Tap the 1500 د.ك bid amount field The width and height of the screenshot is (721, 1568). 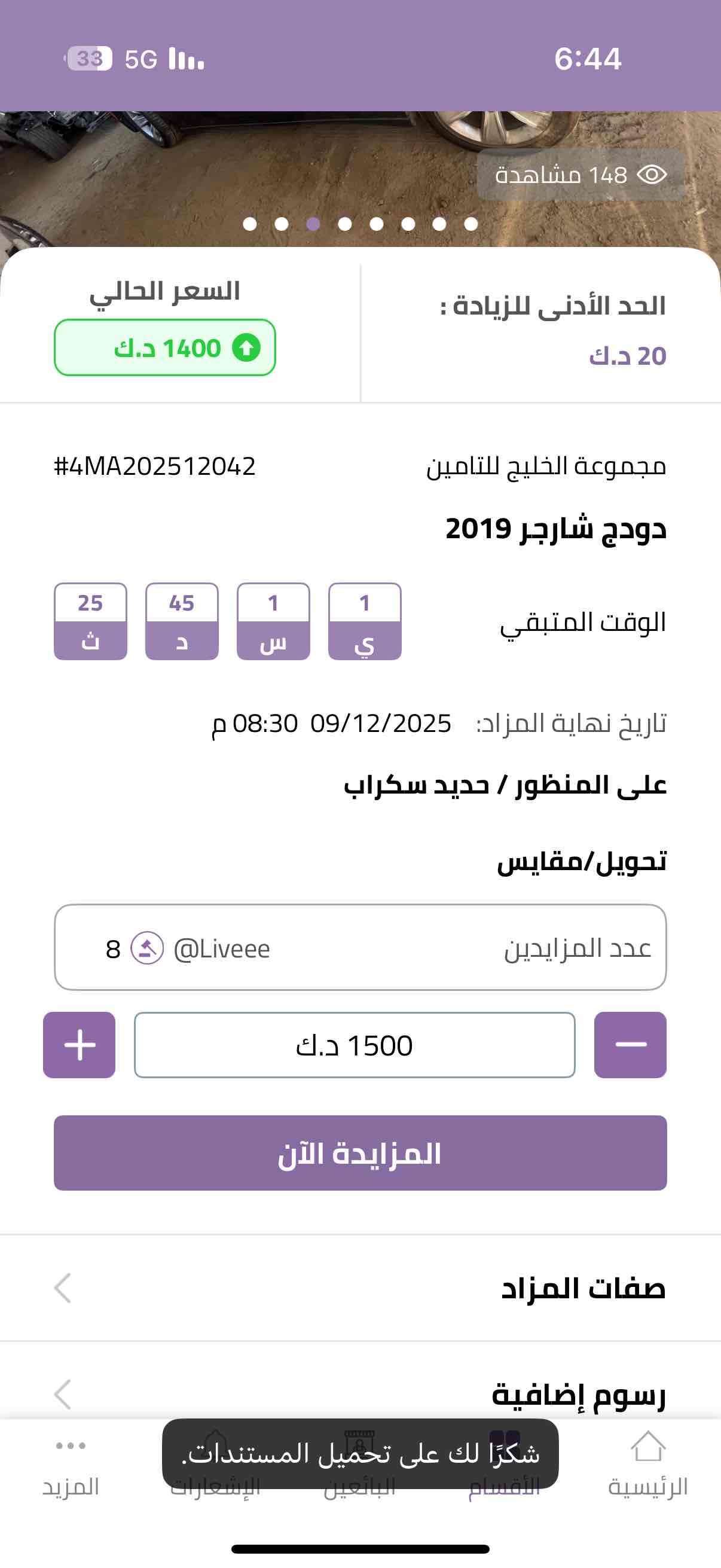[x=354, y=1045]
